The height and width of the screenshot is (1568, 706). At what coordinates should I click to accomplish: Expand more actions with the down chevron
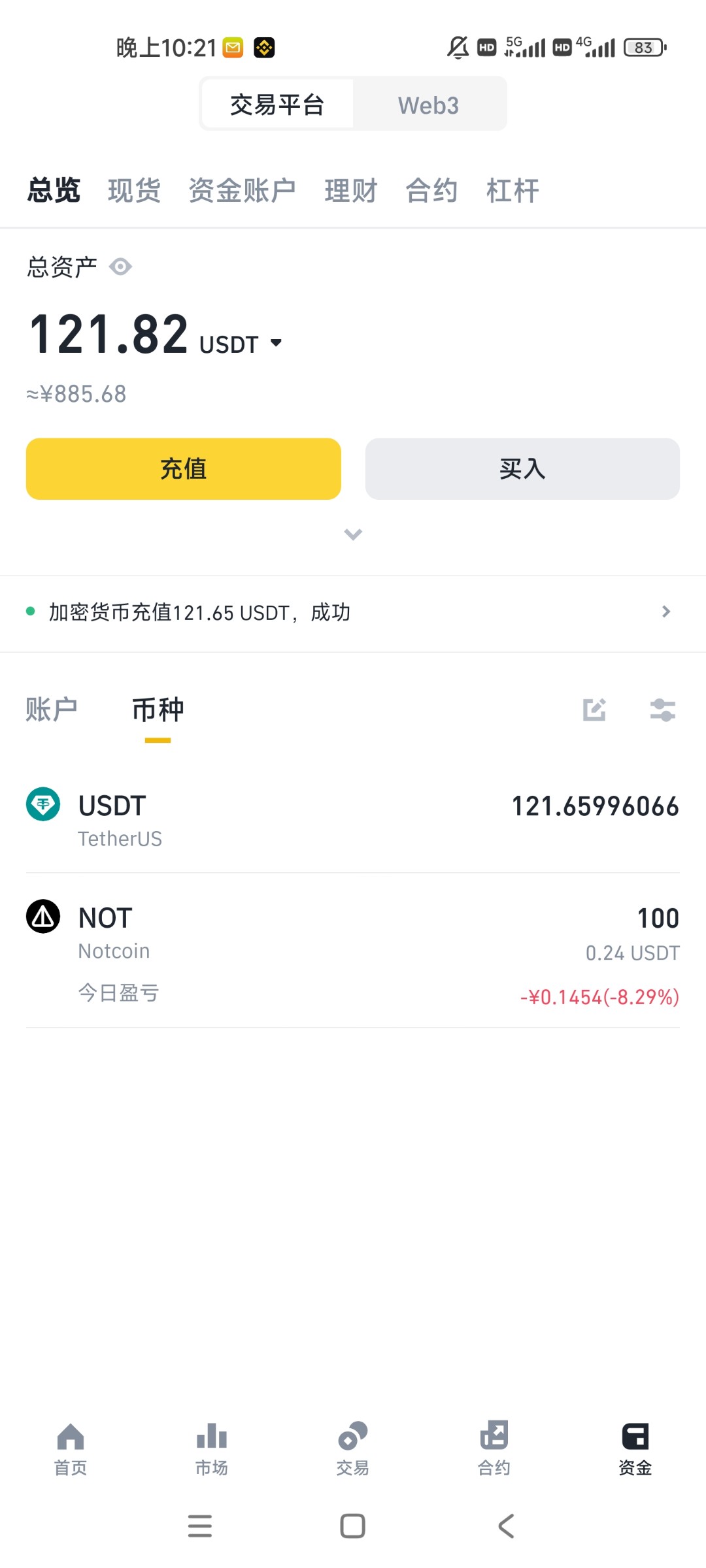[x=353, y=534]
